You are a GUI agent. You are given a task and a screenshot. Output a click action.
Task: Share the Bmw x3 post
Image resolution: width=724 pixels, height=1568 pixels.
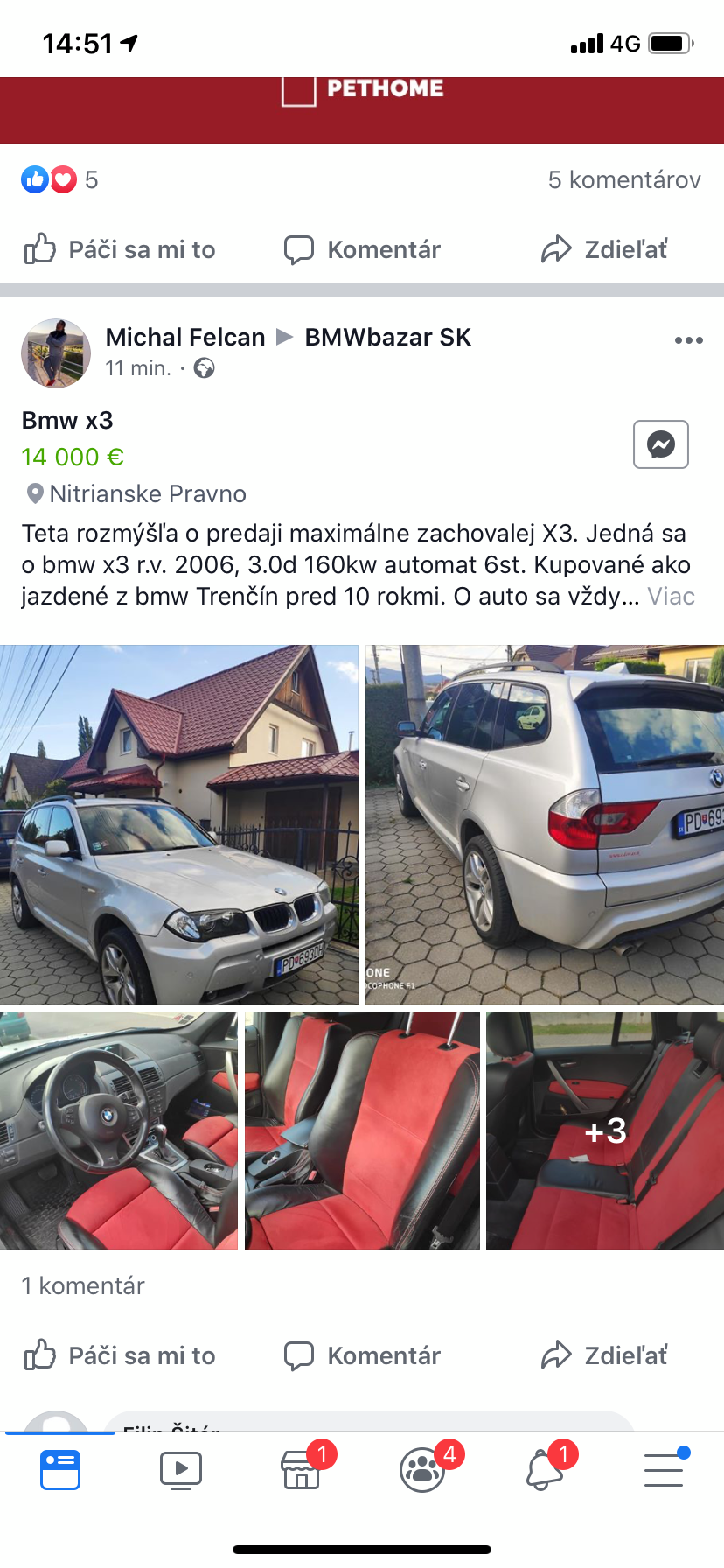[x=604, y=1355]
